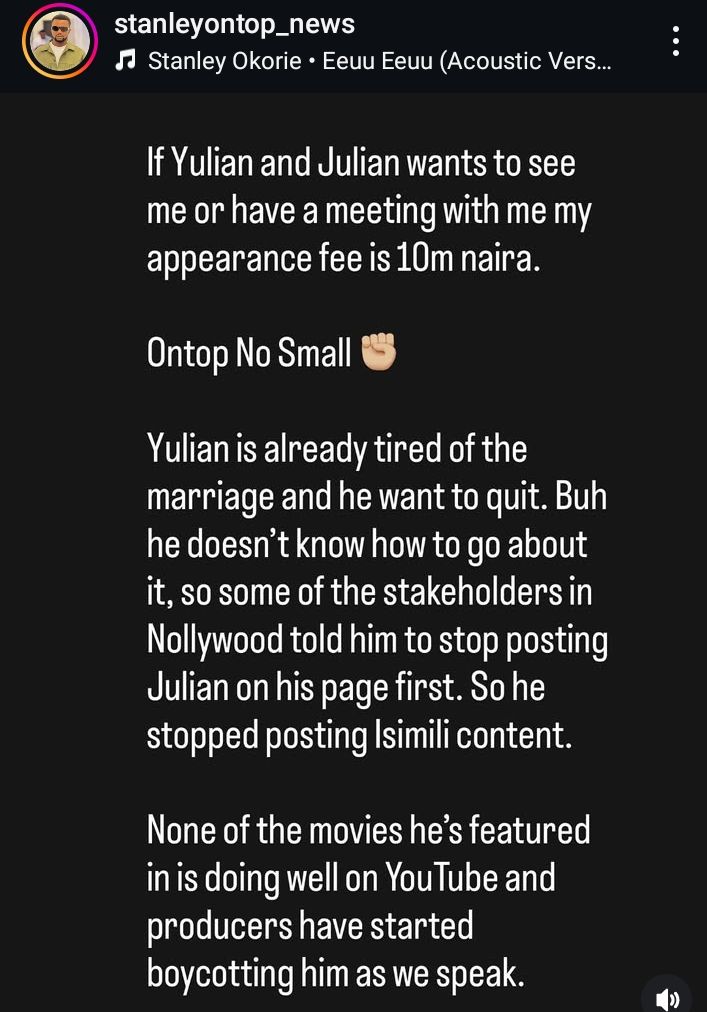Image resolution: width=707 pixels, height=1012 pixels.
Task: Open the stanleyontop_news username link
Action: coord(234,23)
